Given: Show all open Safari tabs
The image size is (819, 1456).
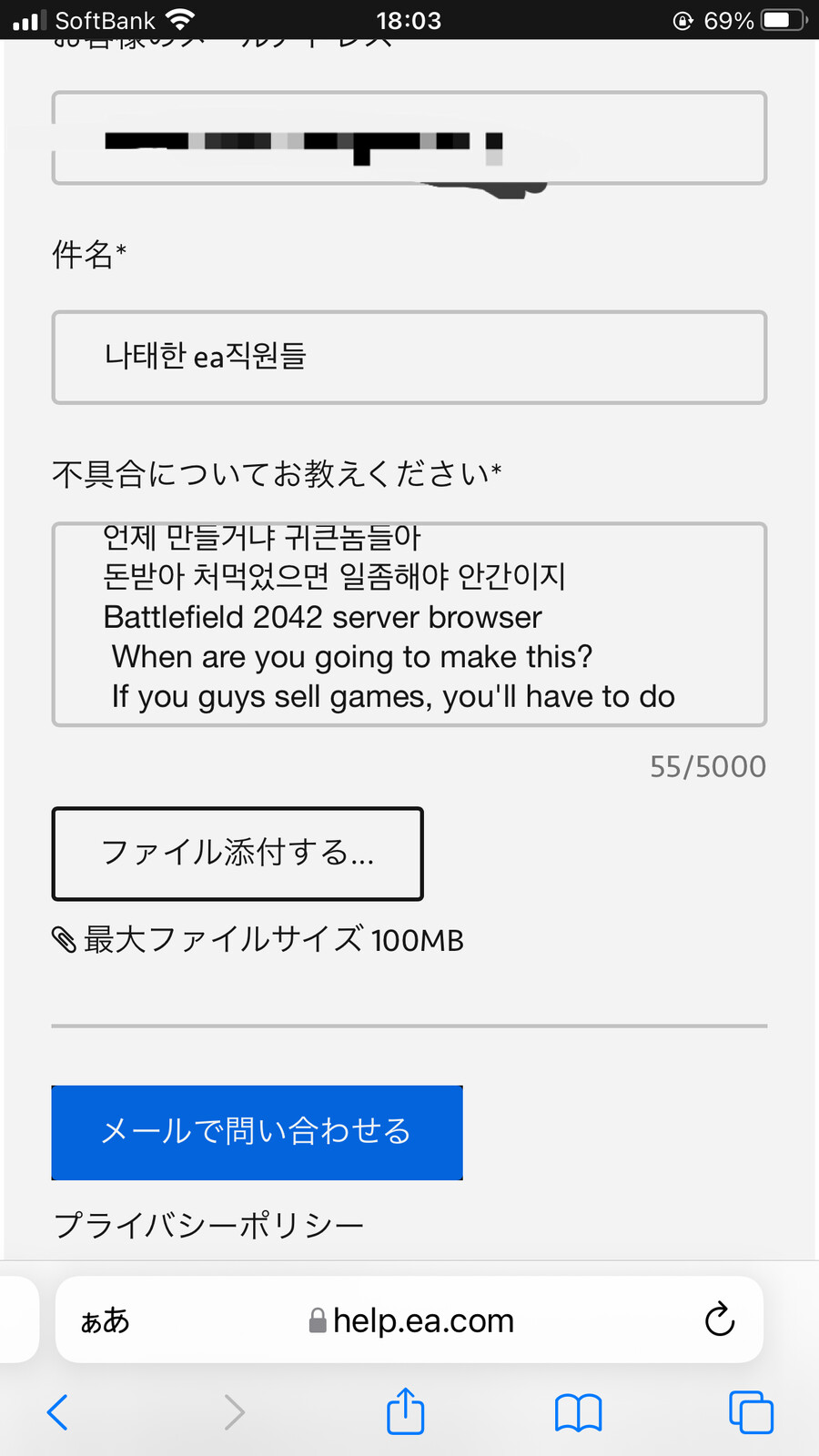Looking at the screenshot, I should pos(751,1412).
